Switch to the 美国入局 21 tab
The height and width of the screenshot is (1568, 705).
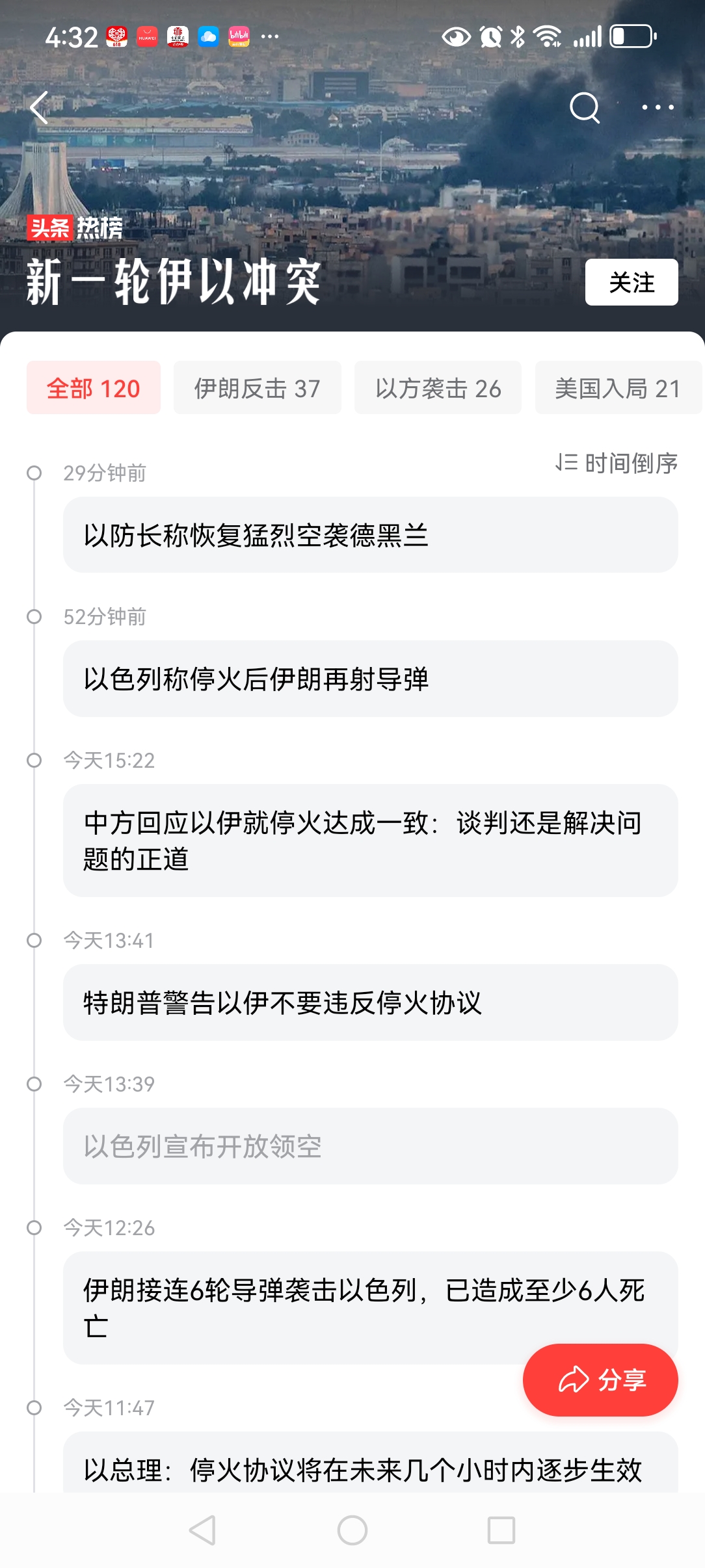[x=618, y=388]
